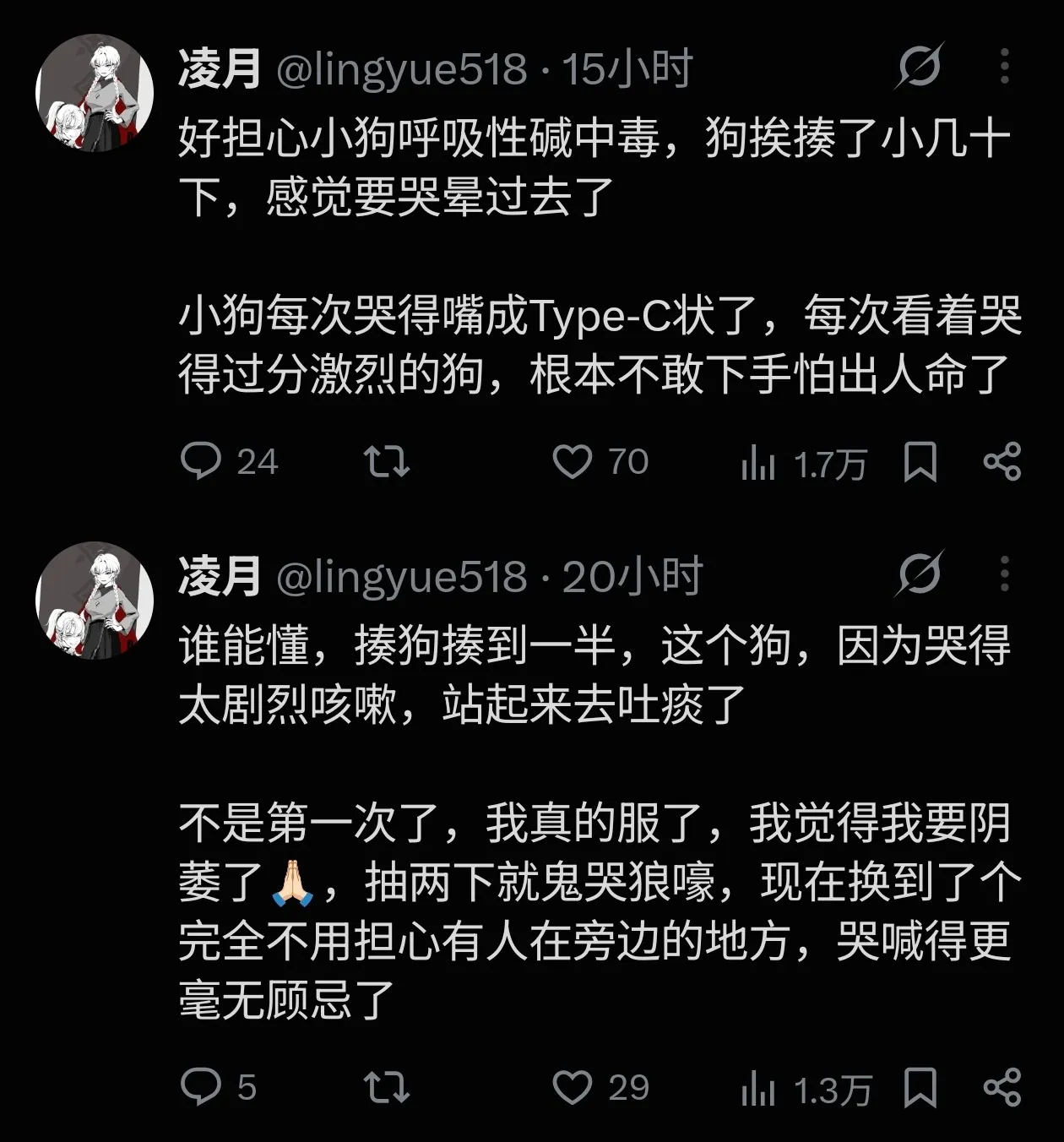Bookmark the 20小时 post
This screenshot has width=1064, height=1142.
920,1087
